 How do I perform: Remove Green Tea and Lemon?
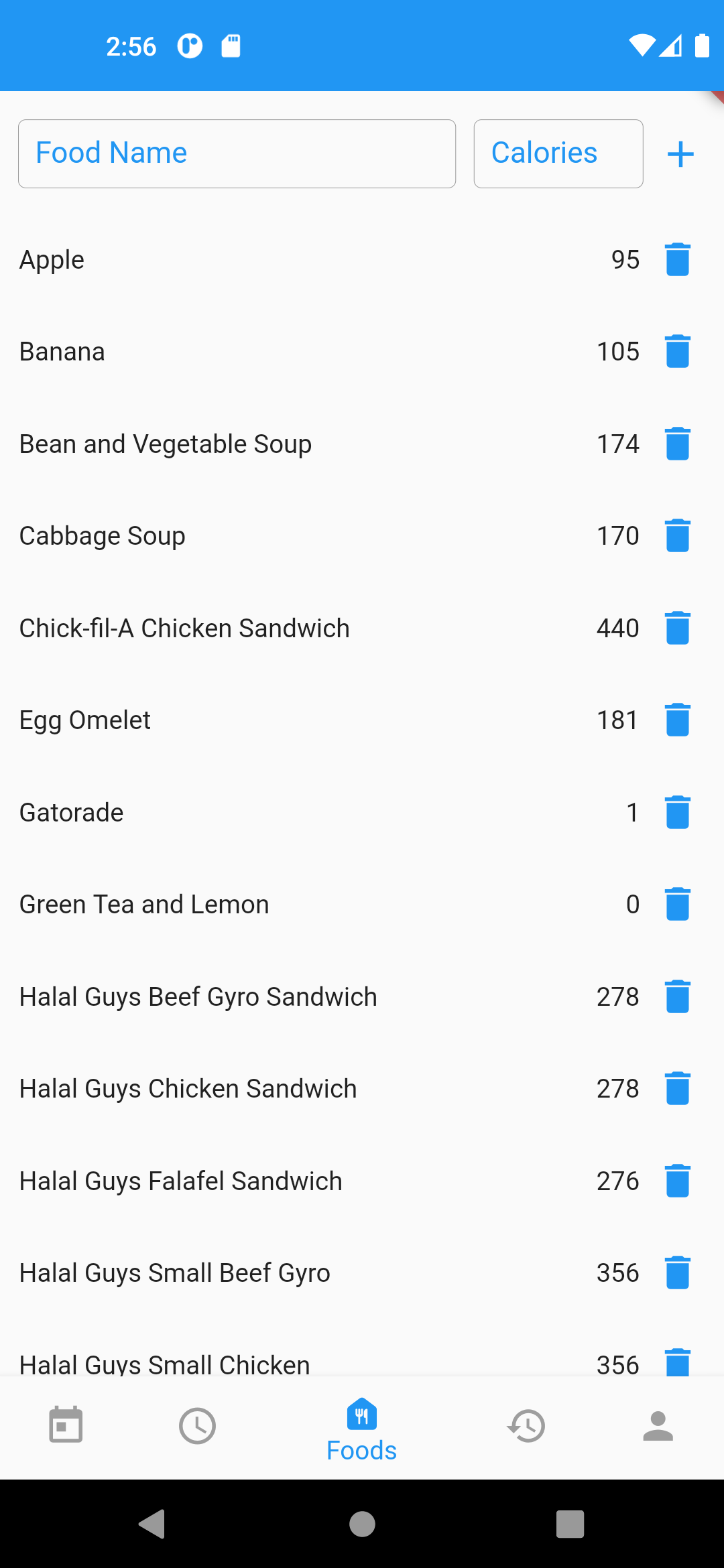[678, 904]
